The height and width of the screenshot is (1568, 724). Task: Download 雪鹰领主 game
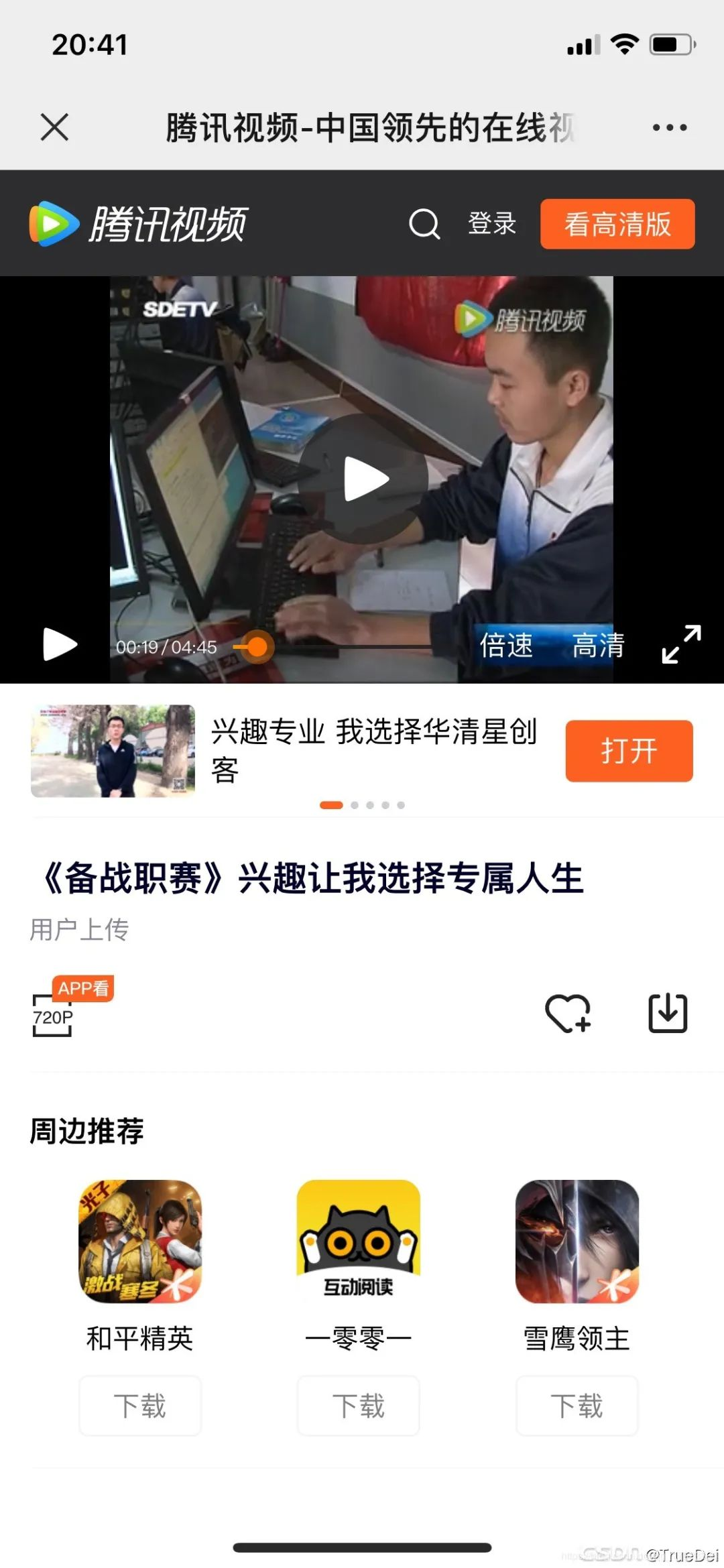pos(577,1406)
